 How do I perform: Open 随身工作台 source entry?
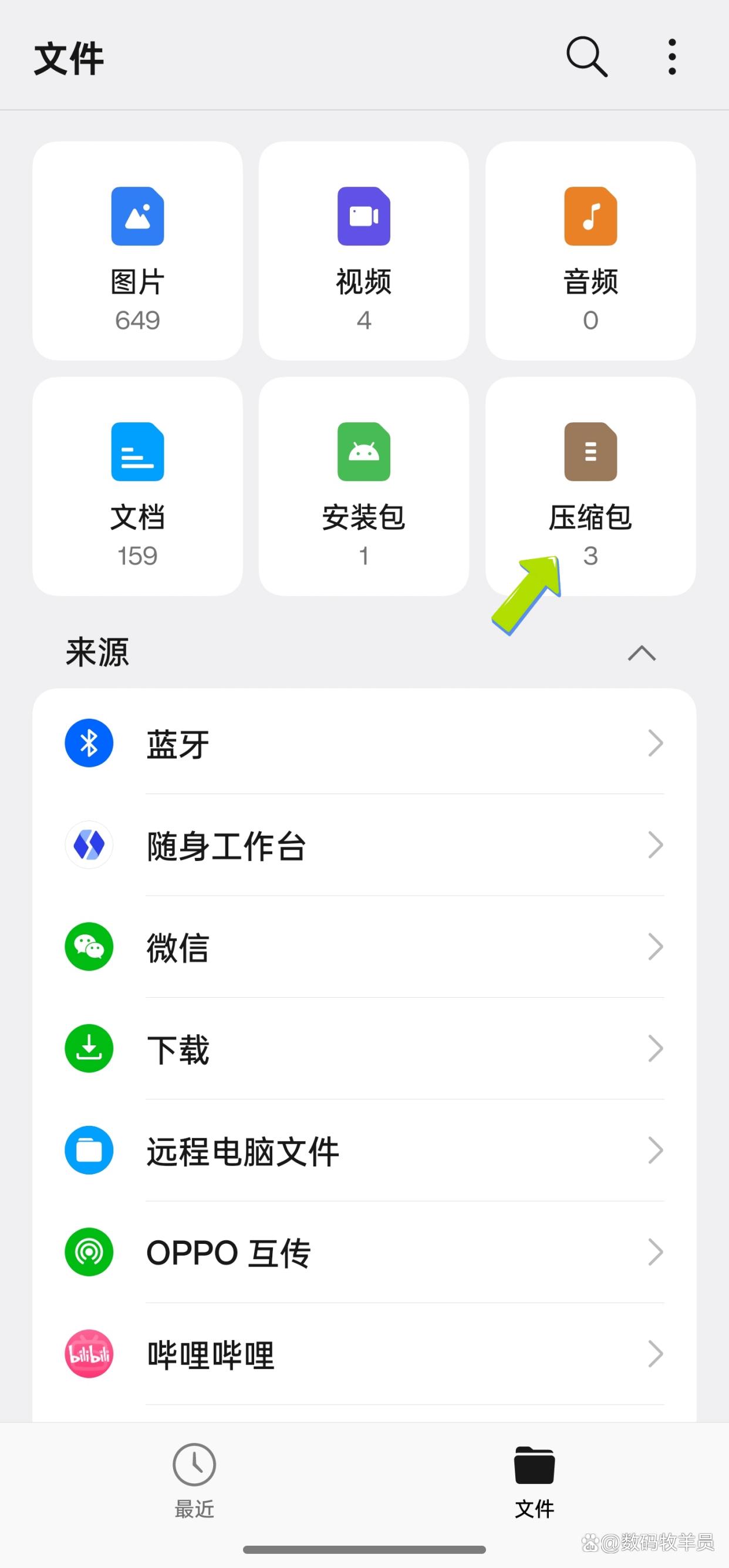365,845
